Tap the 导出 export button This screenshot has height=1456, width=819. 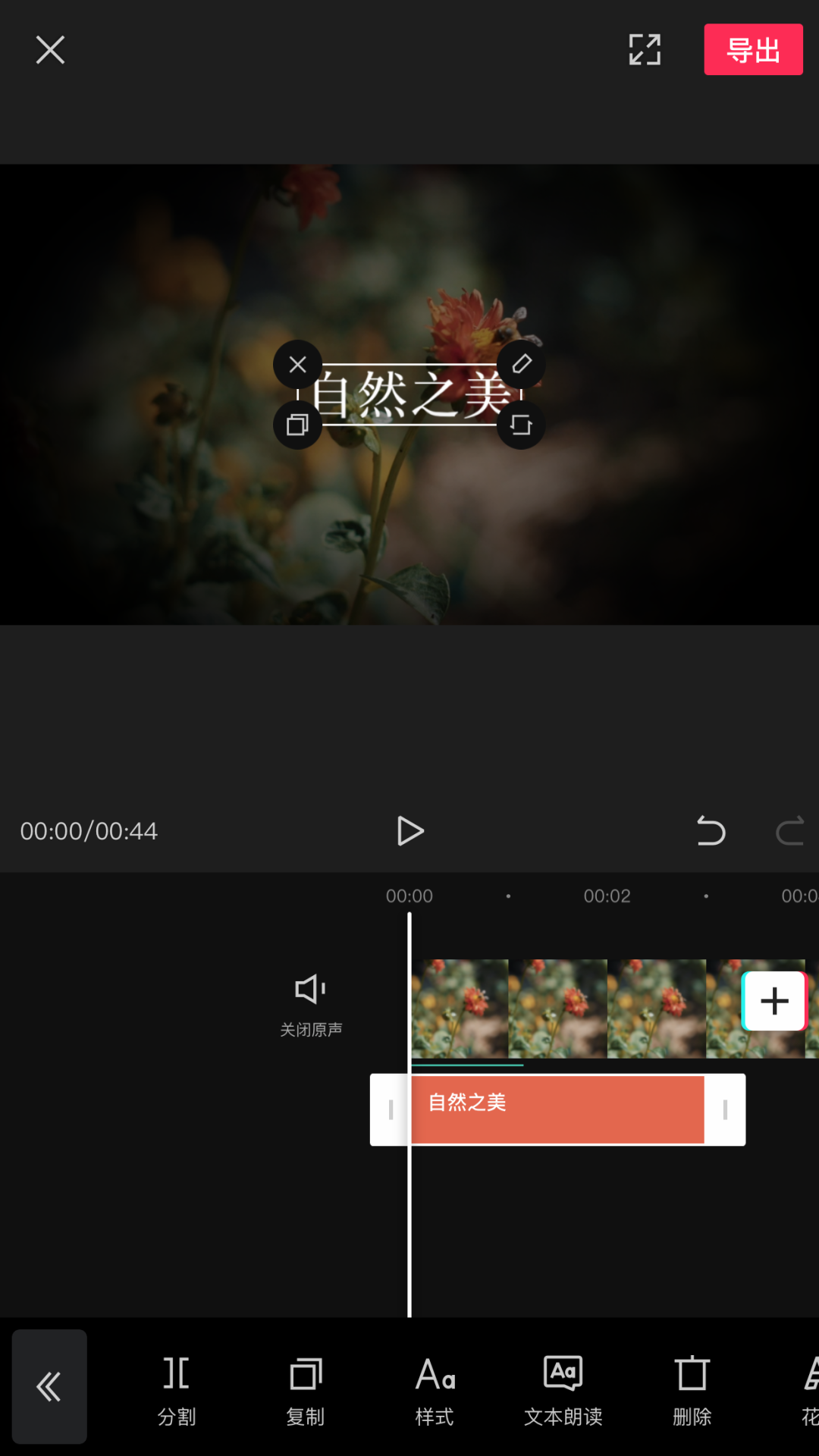(753, 50)
